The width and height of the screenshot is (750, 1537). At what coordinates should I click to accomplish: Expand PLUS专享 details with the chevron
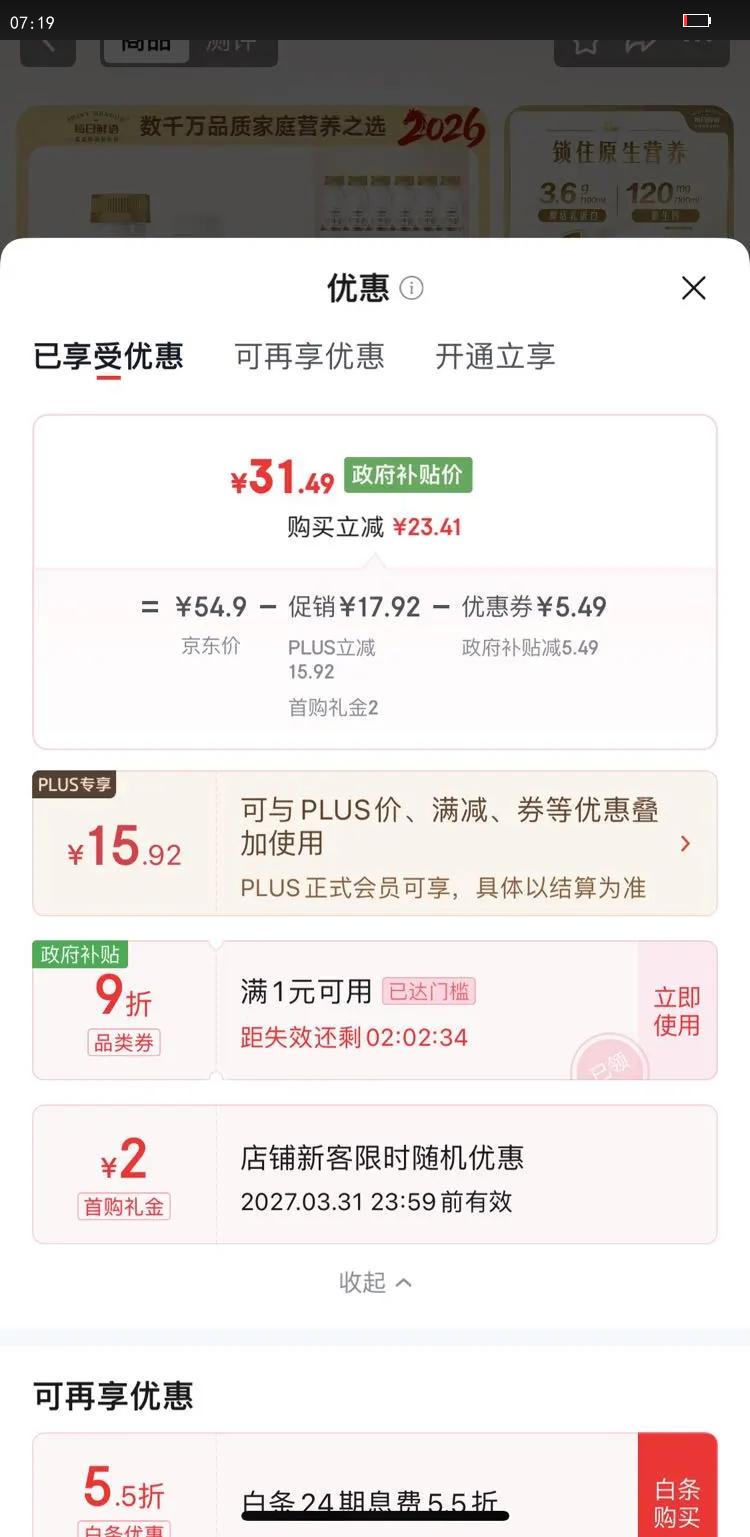point(686,843)
